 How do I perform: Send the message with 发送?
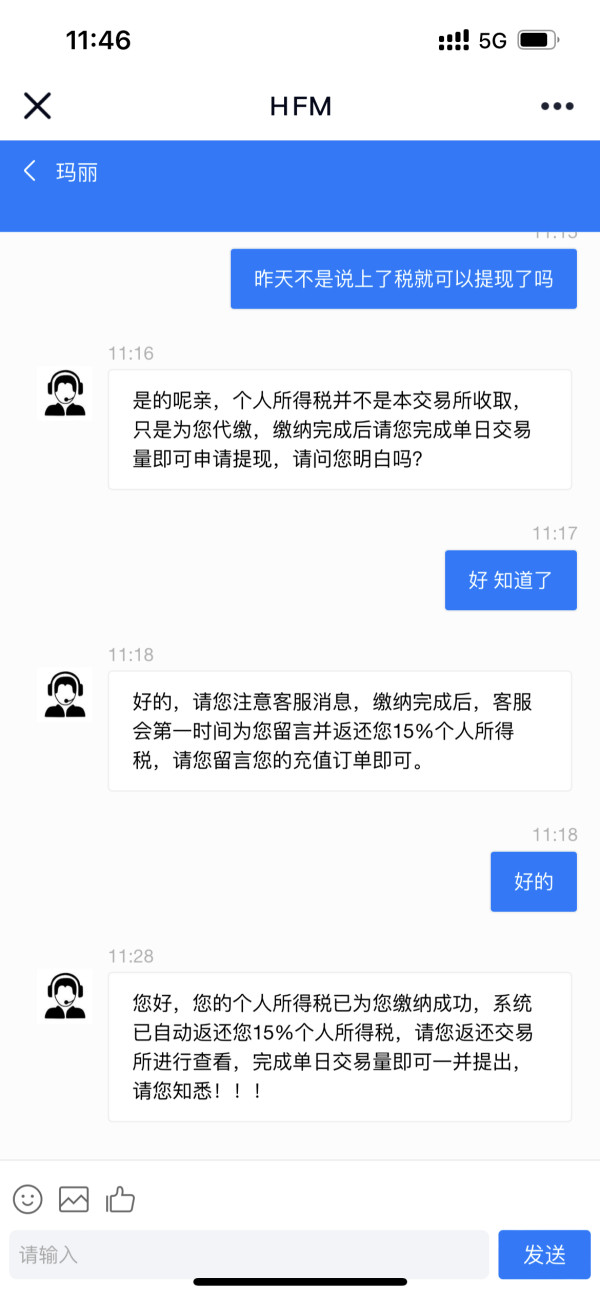tap(545, 1254)
